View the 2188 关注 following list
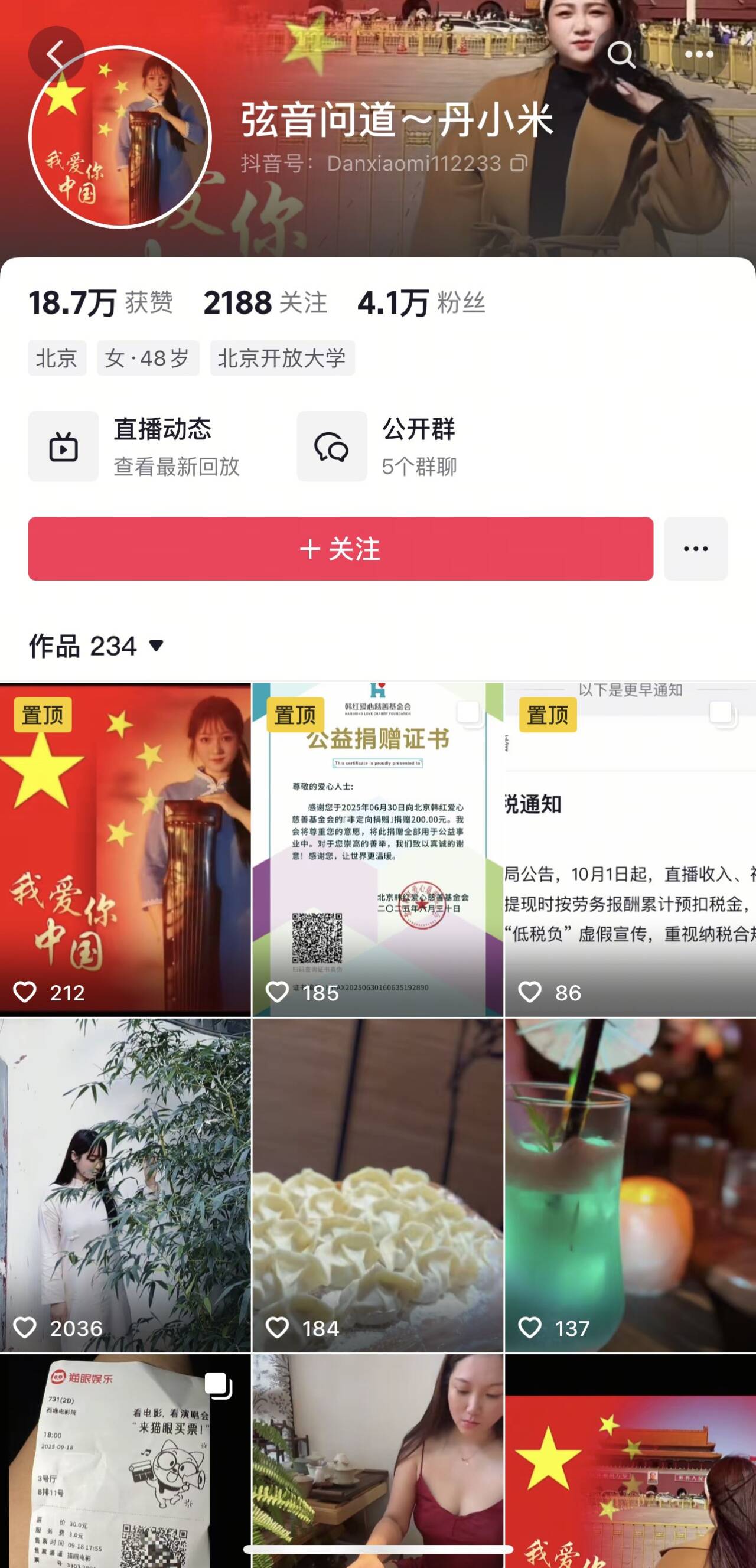Image resolution: width=756 pixels, height=1568 pixels. (x=265, y=302)
